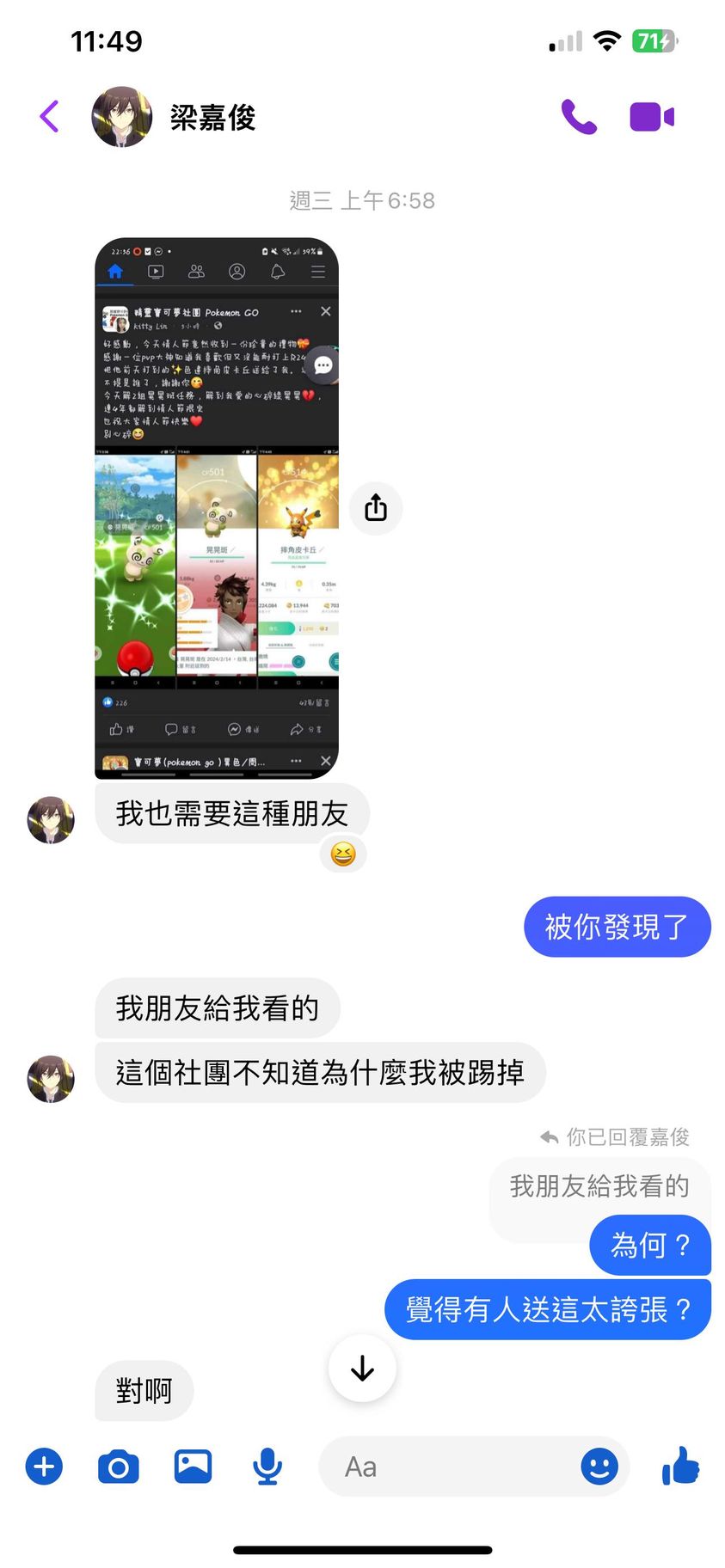Screen dimensions: 725x1568
Task: Send a thumbs-up like
Action: click(x=680, y=1465)
